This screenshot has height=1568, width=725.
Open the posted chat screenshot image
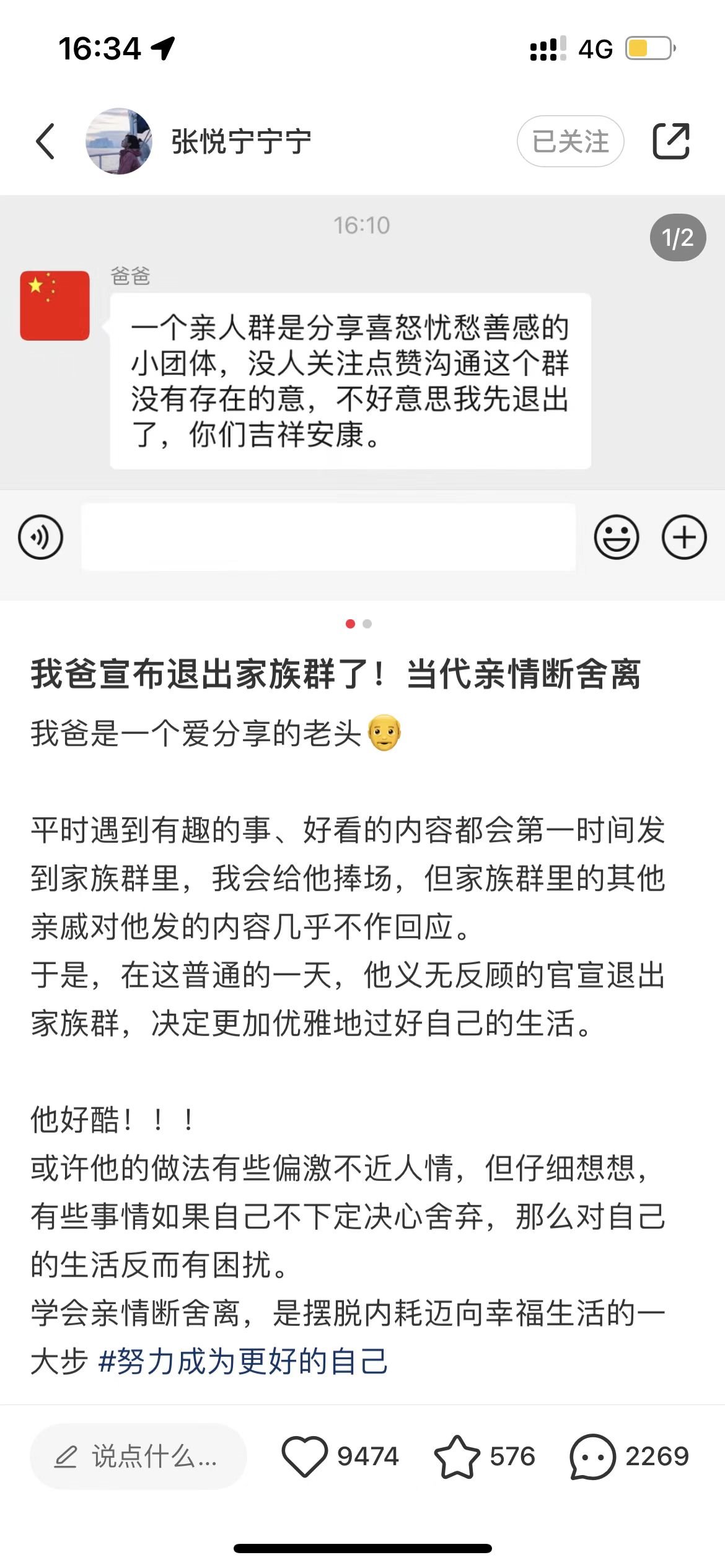coord(362,396)
